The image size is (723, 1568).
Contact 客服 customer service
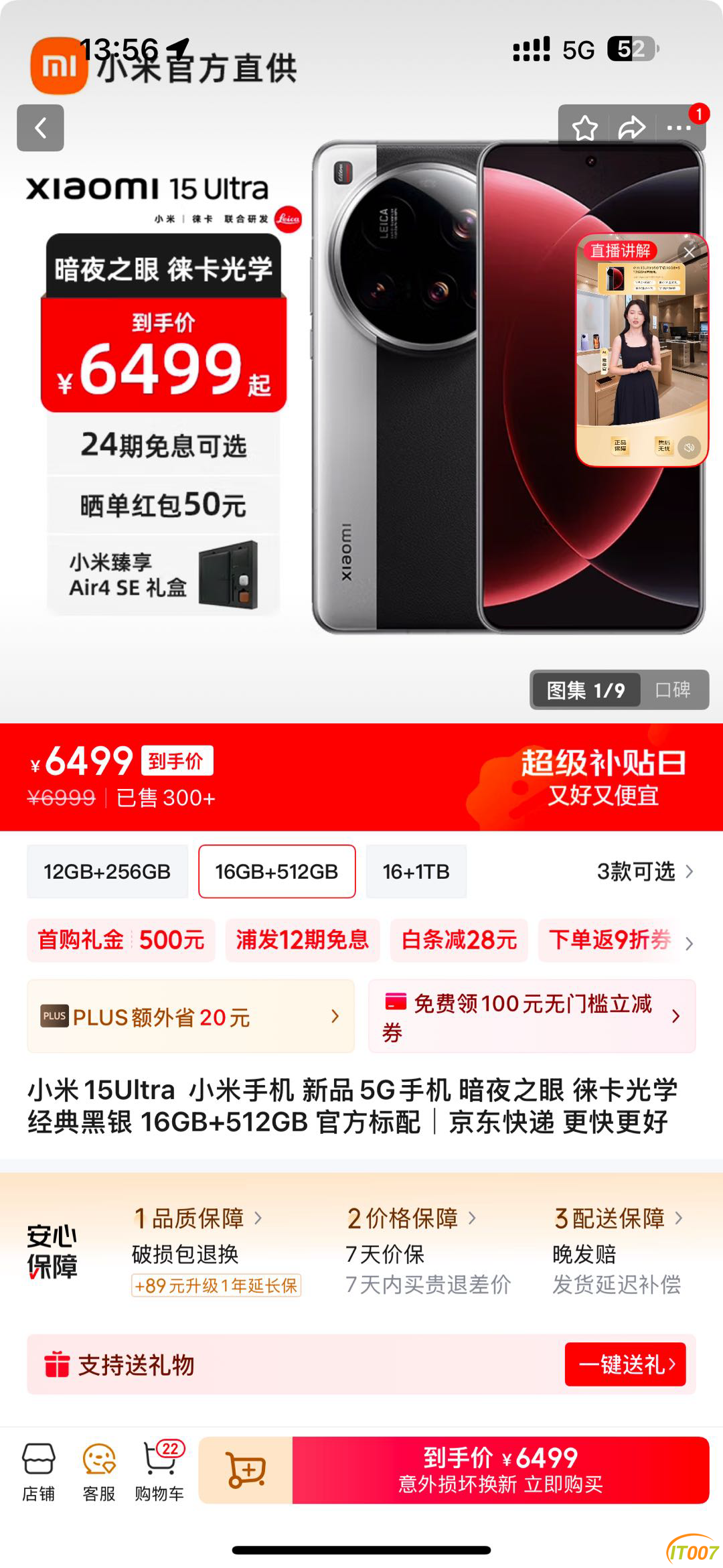(x=99, y=1472)
